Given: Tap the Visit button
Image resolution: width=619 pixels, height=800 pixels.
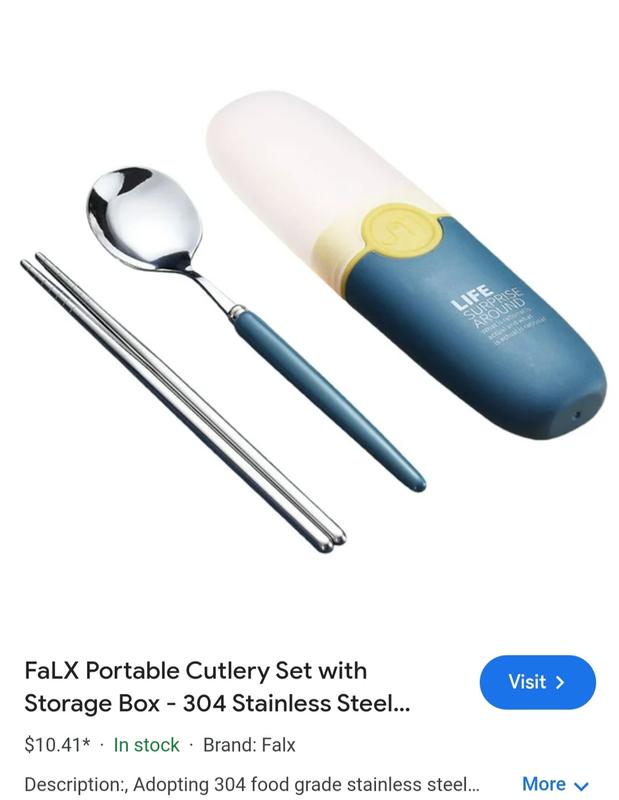Looking at the screenshot, I should click(x=537, y=682).
